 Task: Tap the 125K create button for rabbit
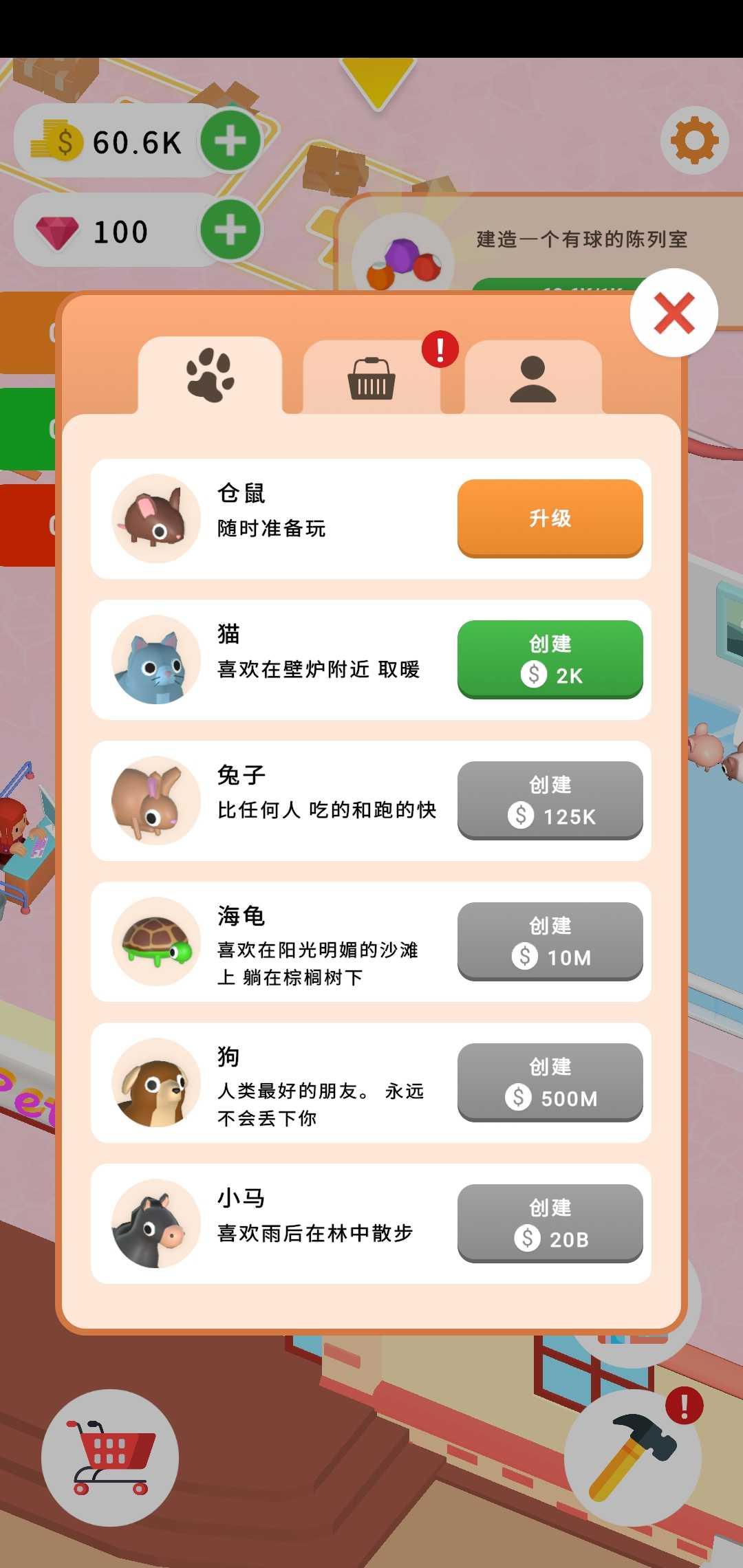pos(550,800)
